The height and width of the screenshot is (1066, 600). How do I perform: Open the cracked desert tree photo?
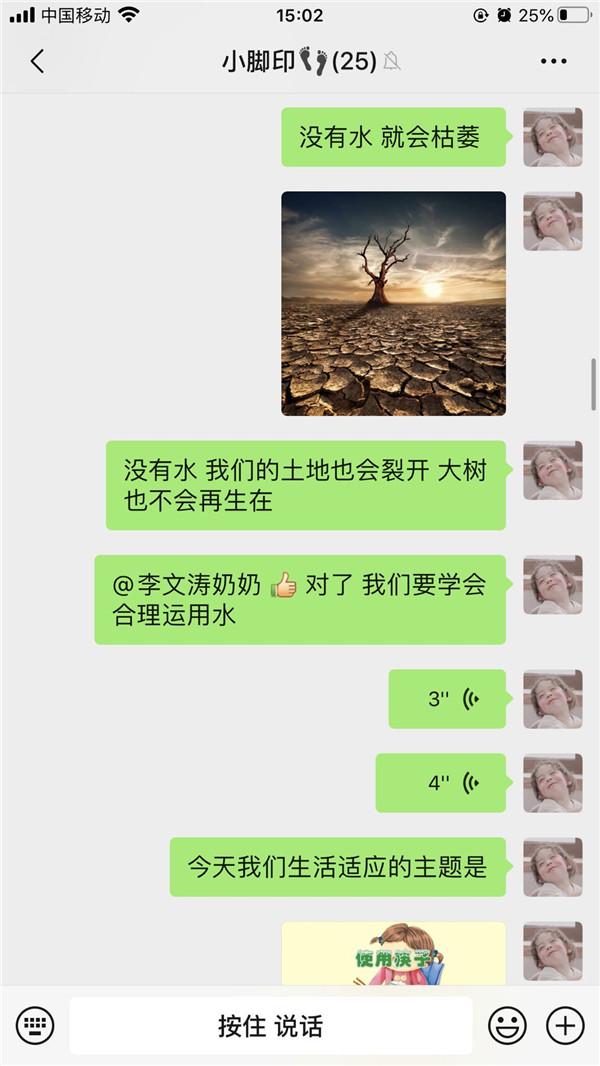click(393, 303)
